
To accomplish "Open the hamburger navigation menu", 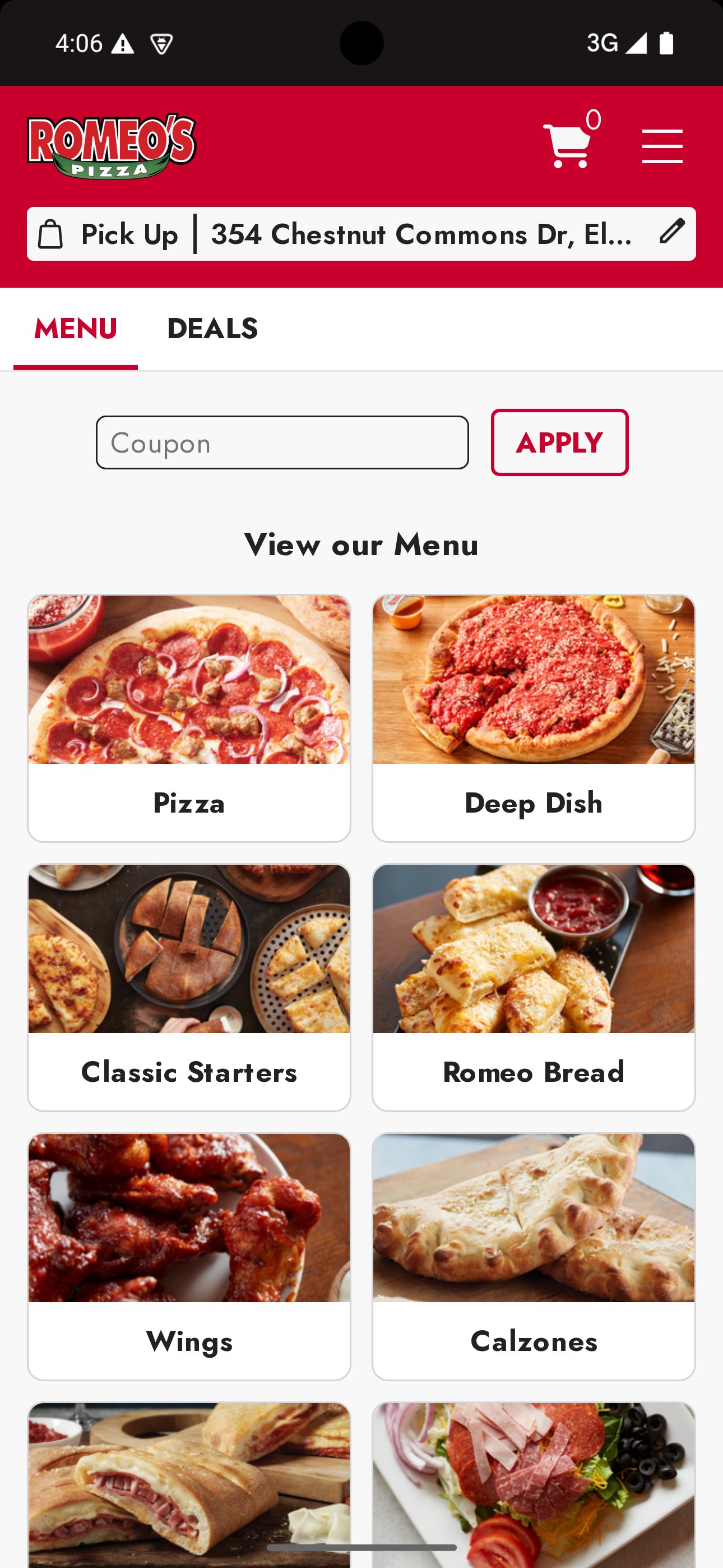I will 661,146.
